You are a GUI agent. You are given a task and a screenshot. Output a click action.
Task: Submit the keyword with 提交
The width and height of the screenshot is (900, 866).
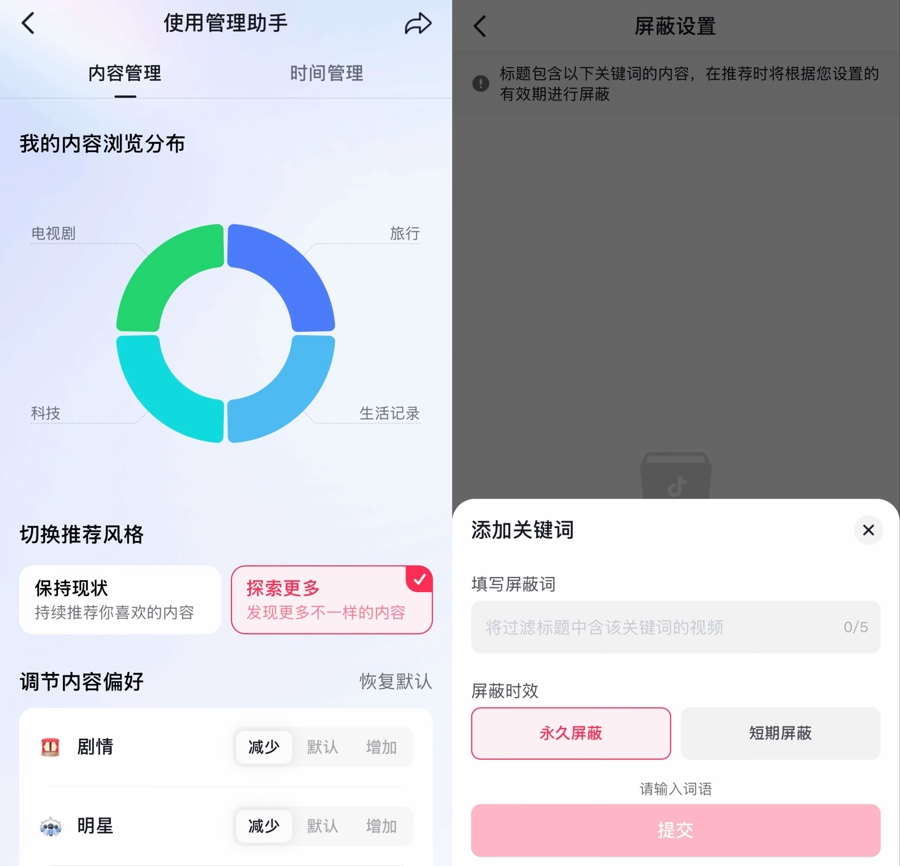point(676,830)
